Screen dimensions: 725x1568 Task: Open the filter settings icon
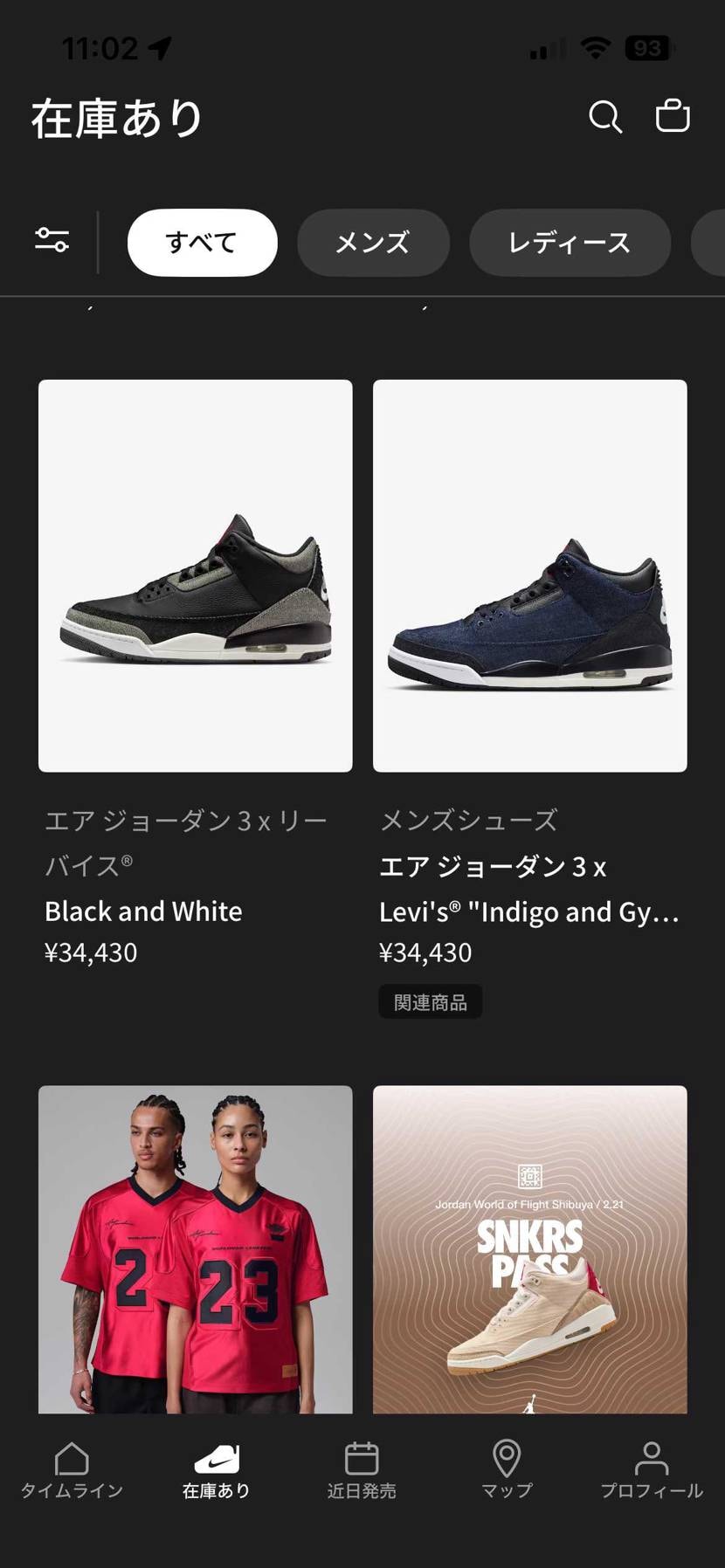coord(52,240)
